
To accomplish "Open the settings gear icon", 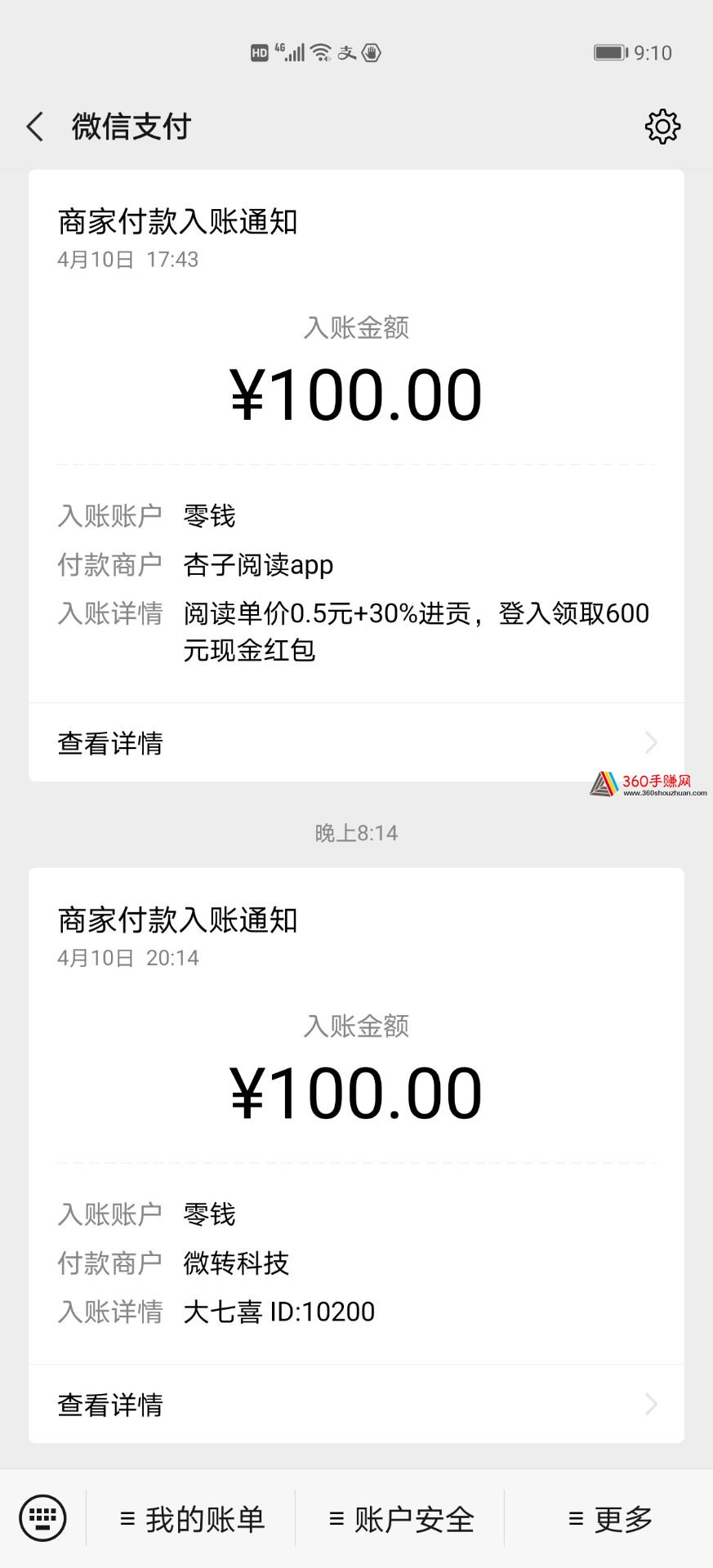I will pyautogui.click(x=662, y=127).
